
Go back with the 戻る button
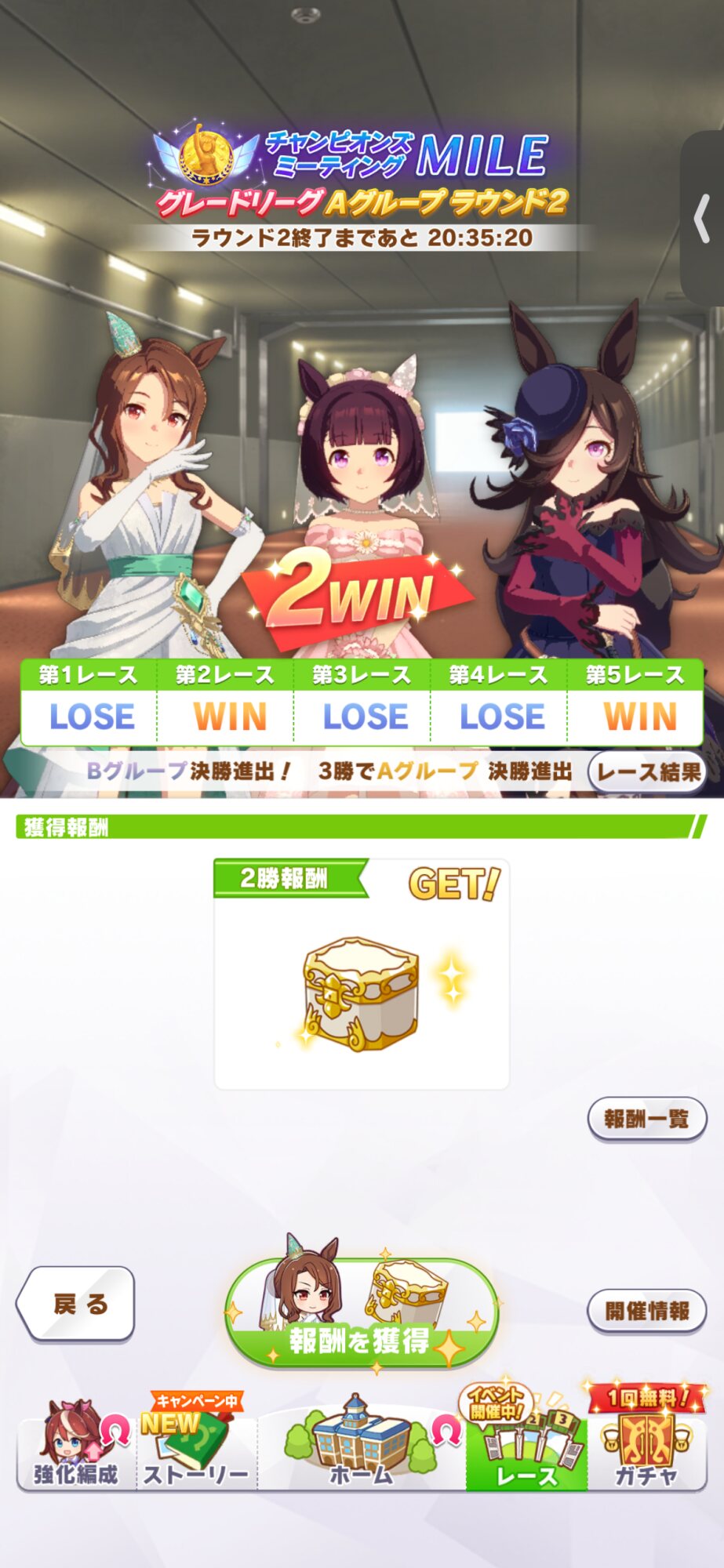76,1304
